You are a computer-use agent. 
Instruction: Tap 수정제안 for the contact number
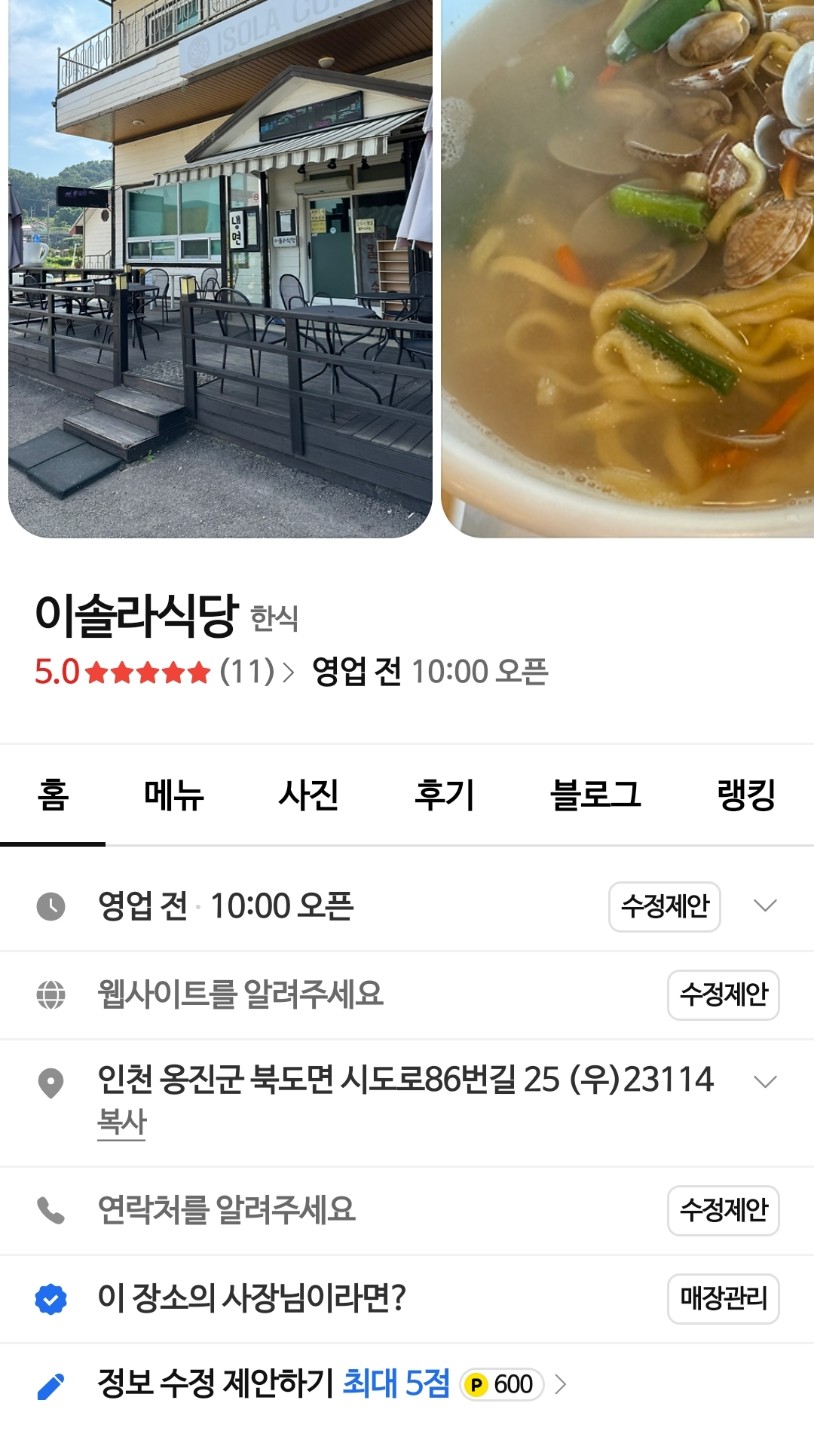coord(723,1210)
